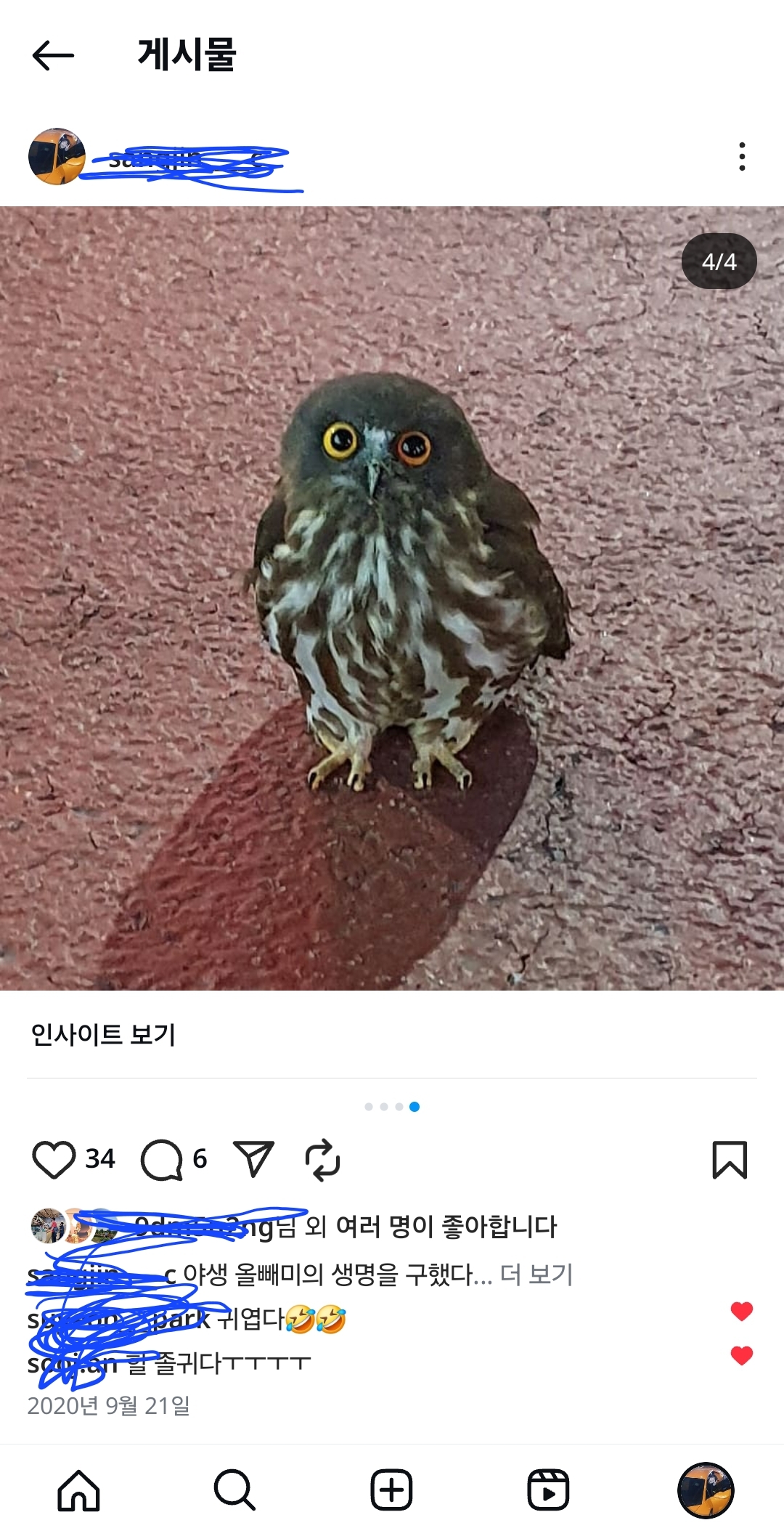The image size is (784, 1536).
Task: Like the owl post with the heart
Action: click(x=54, y=1159)
